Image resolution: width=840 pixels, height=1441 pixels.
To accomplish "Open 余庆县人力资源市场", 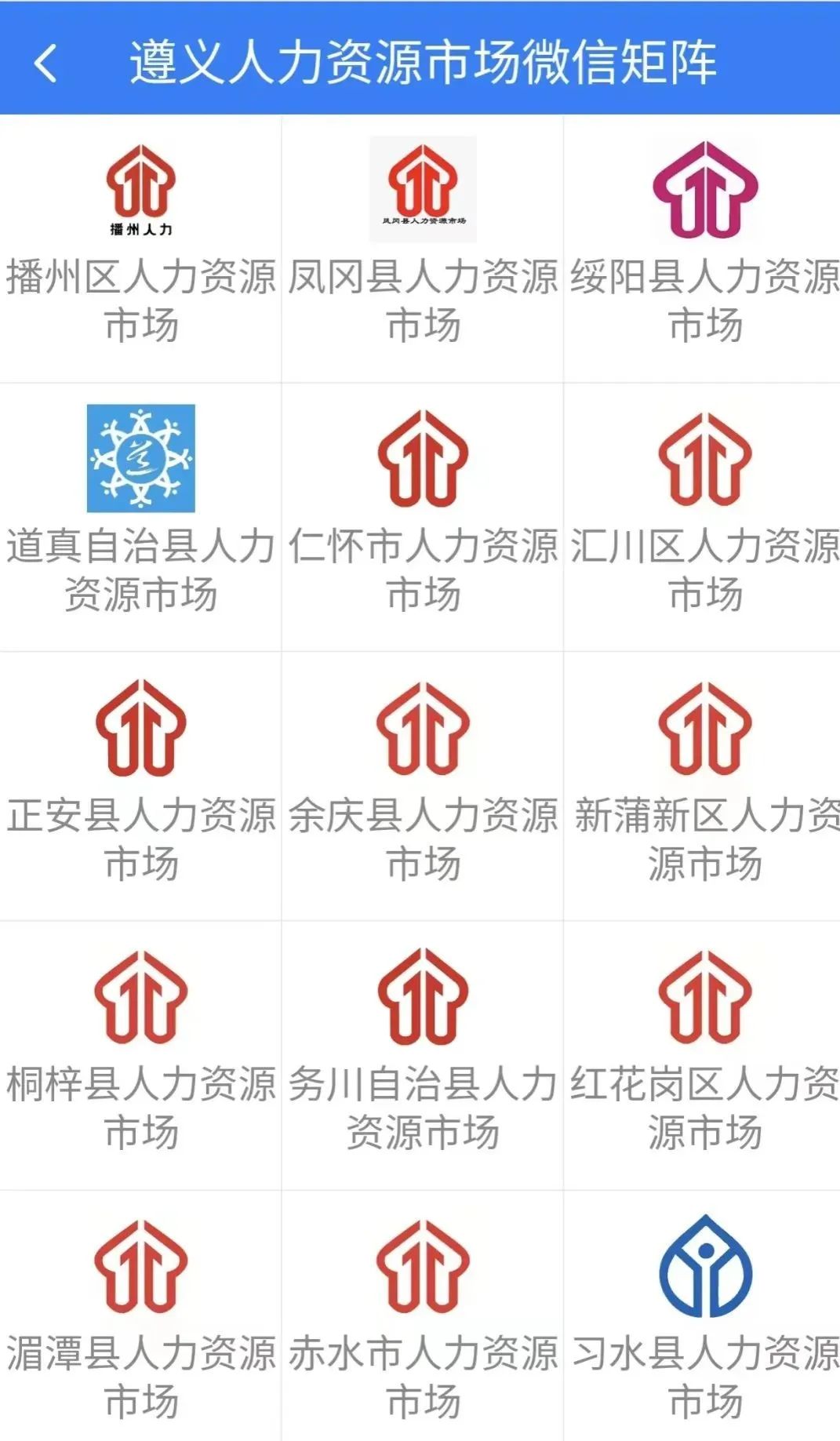I will tap(422, 787).
